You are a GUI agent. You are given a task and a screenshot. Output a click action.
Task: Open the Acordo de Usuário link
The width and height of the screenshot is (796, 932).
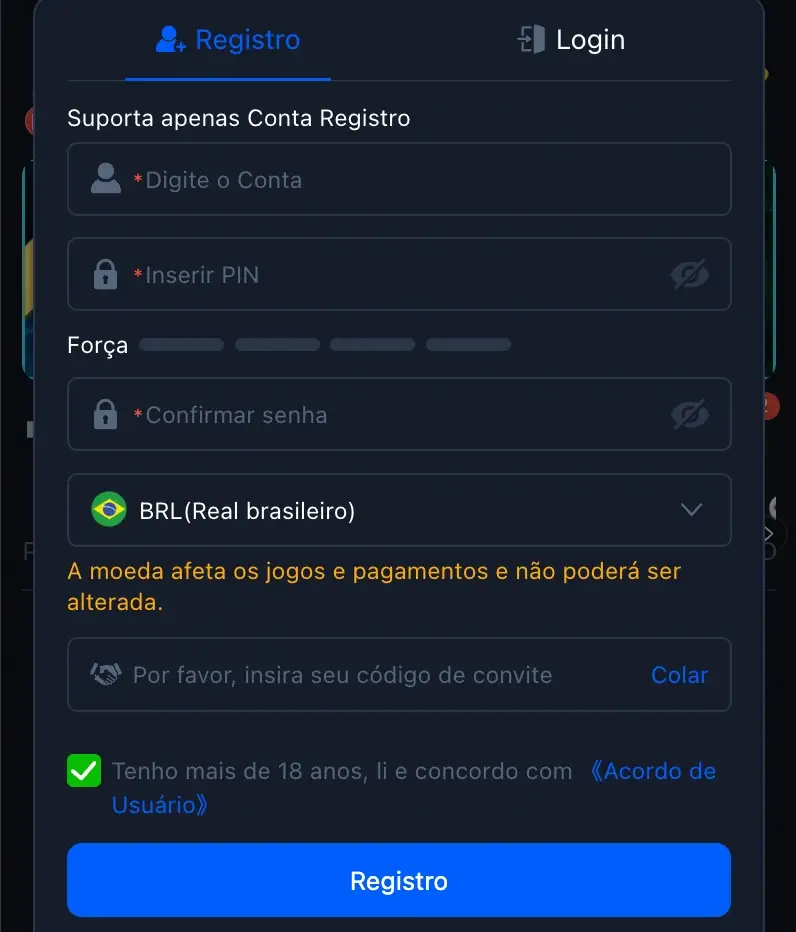pos(652,771)
